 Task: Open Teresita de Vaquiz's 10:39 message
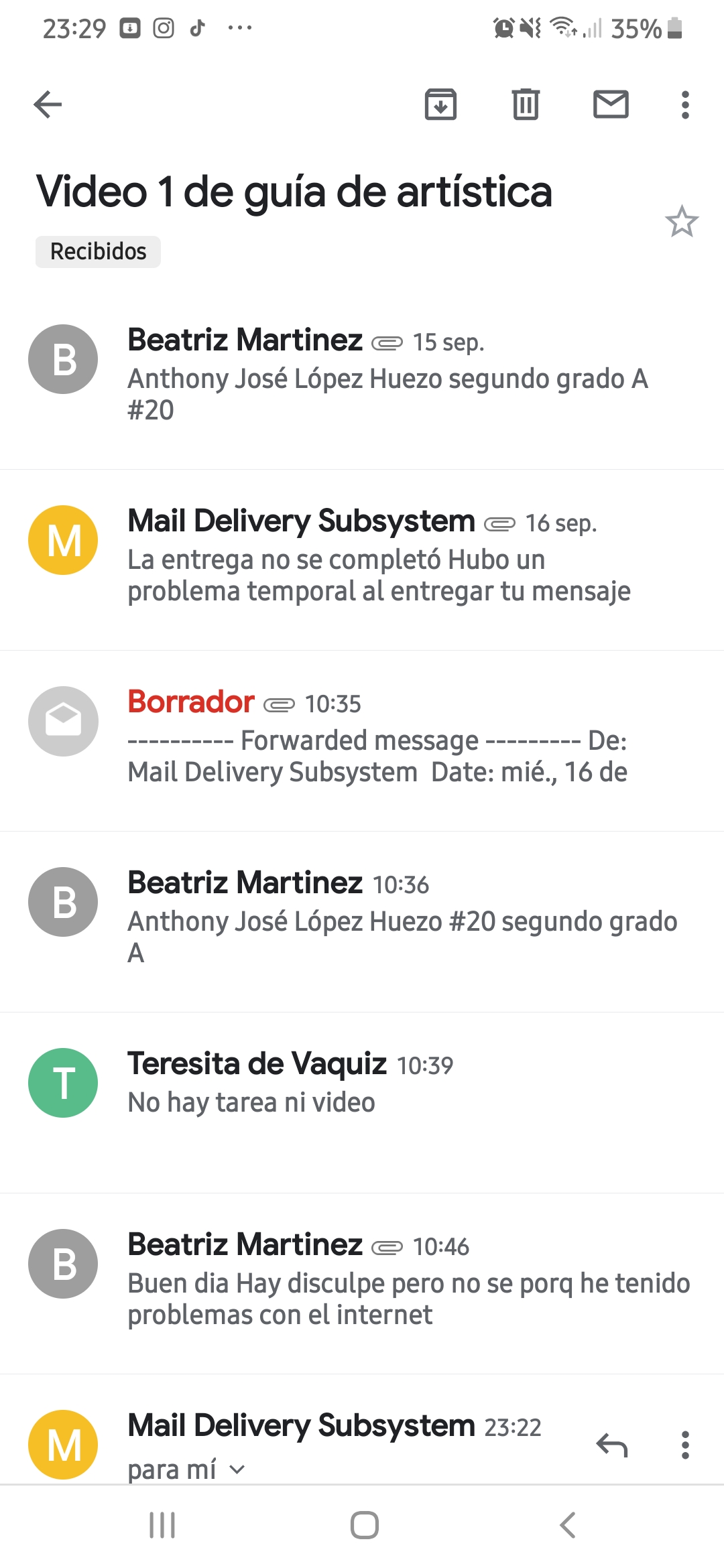[x=362, y=1103]
